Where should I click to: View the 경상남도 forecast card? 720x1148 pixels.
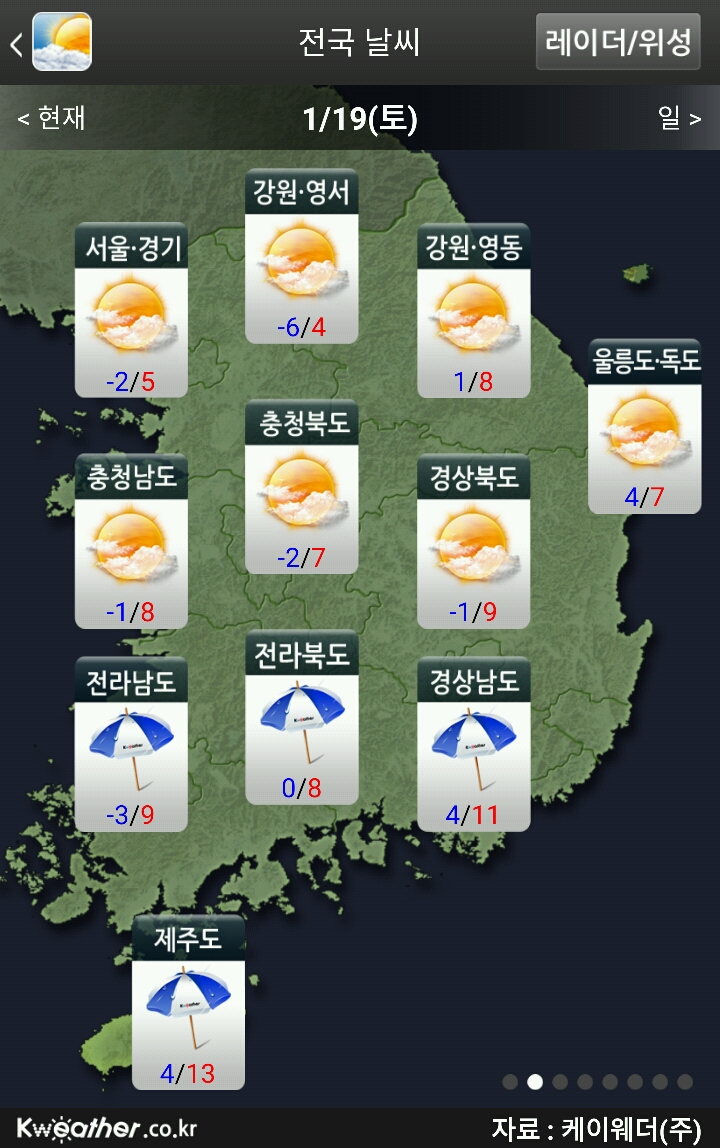click(x=473, y=744)
